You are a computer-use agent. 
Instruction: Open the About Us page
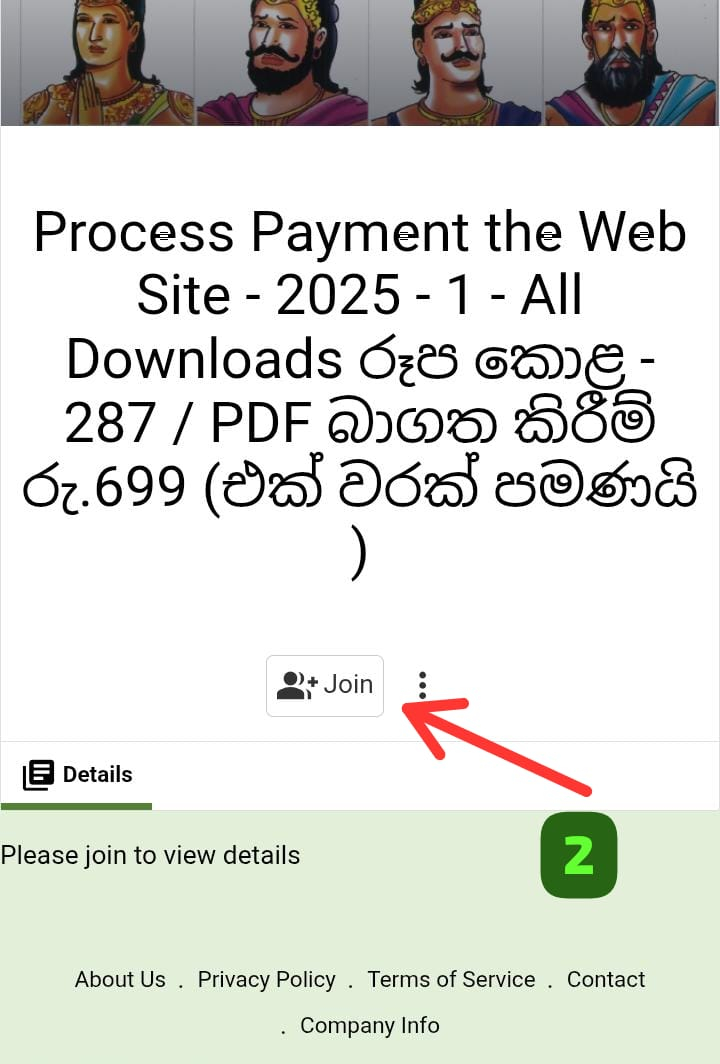pos(120,980)
